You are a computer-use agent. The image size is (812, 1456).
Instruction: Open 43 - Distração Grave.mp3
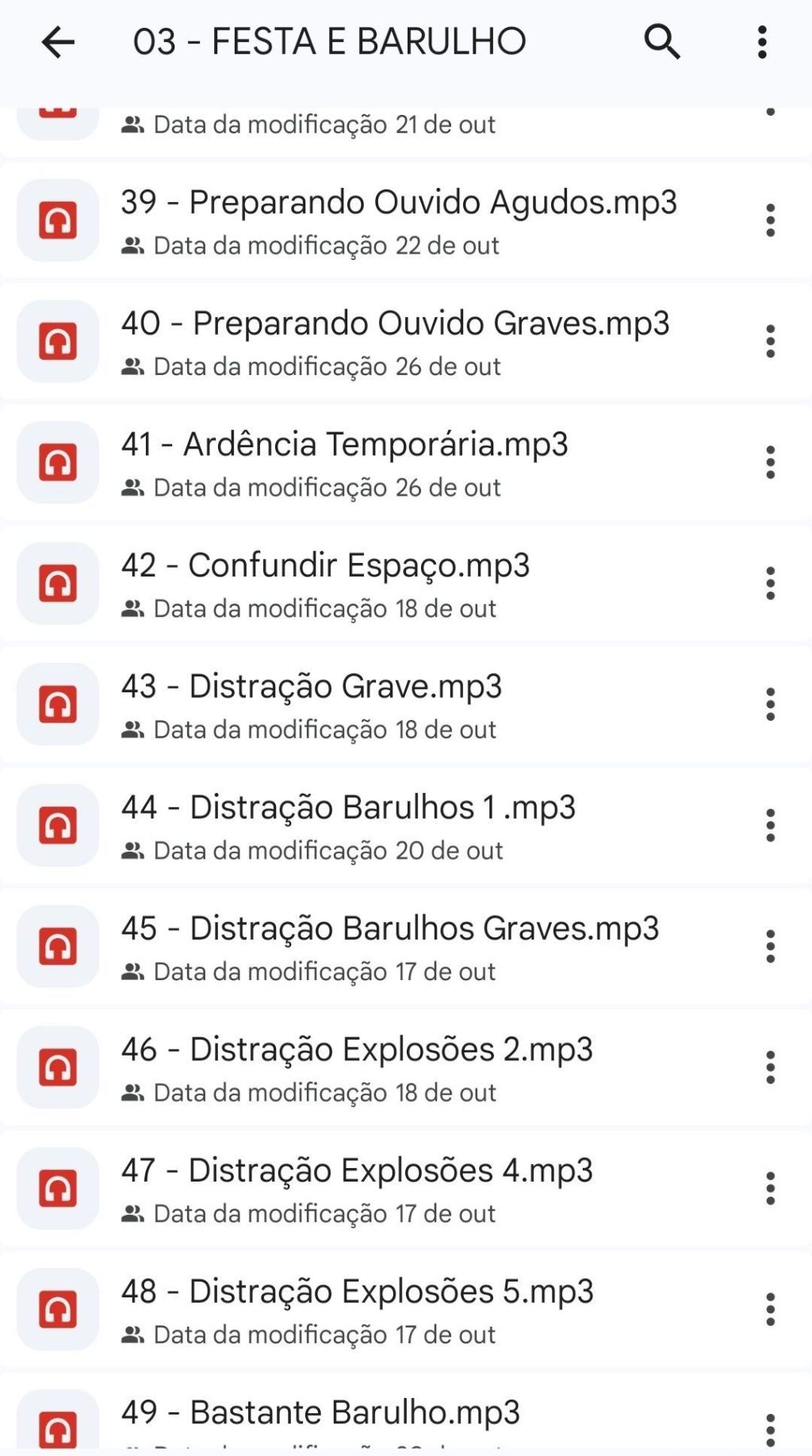[x=311, y=687]
